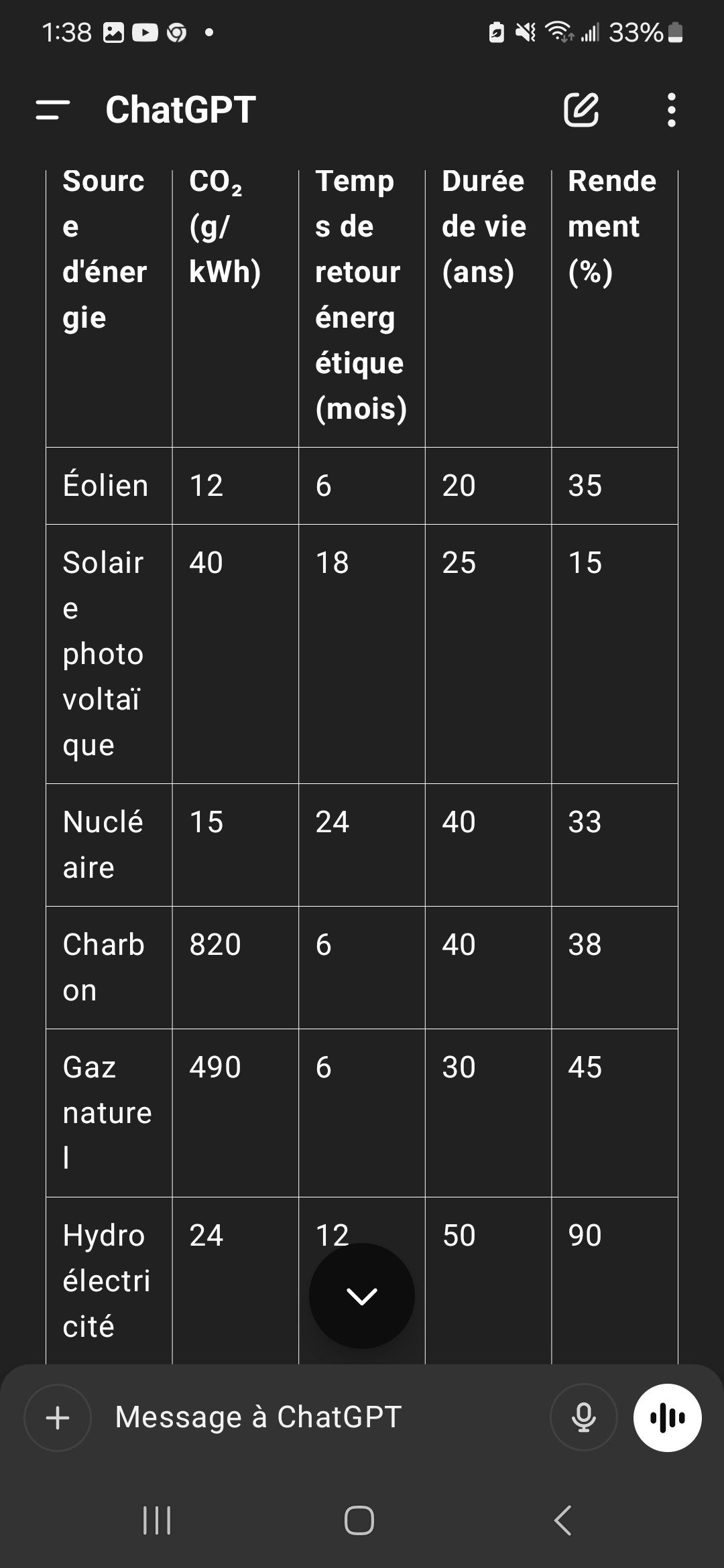
Task: Open the recent apps view
Action: [158, 1520]
